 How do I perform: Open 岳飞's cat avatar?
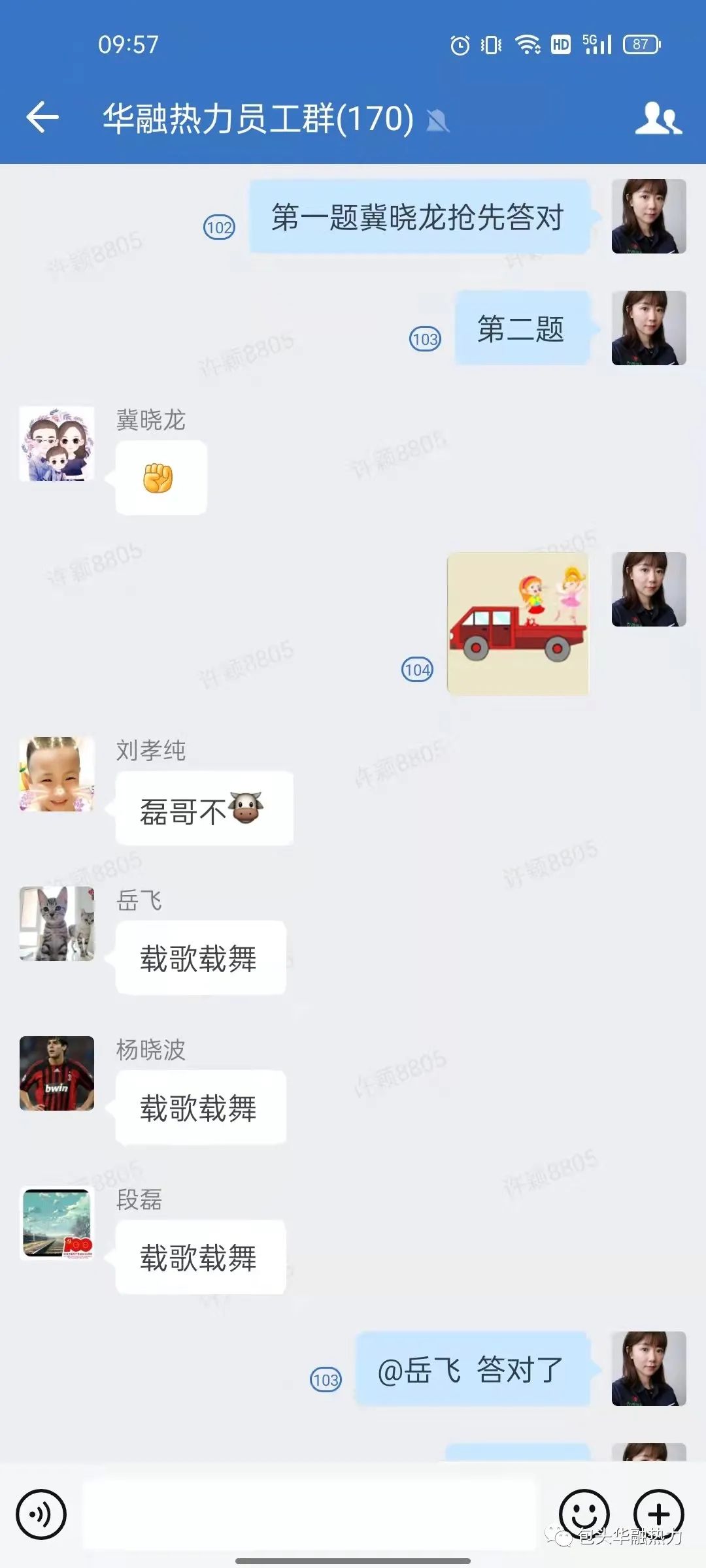pyautogui.click(x=57, y=923)
